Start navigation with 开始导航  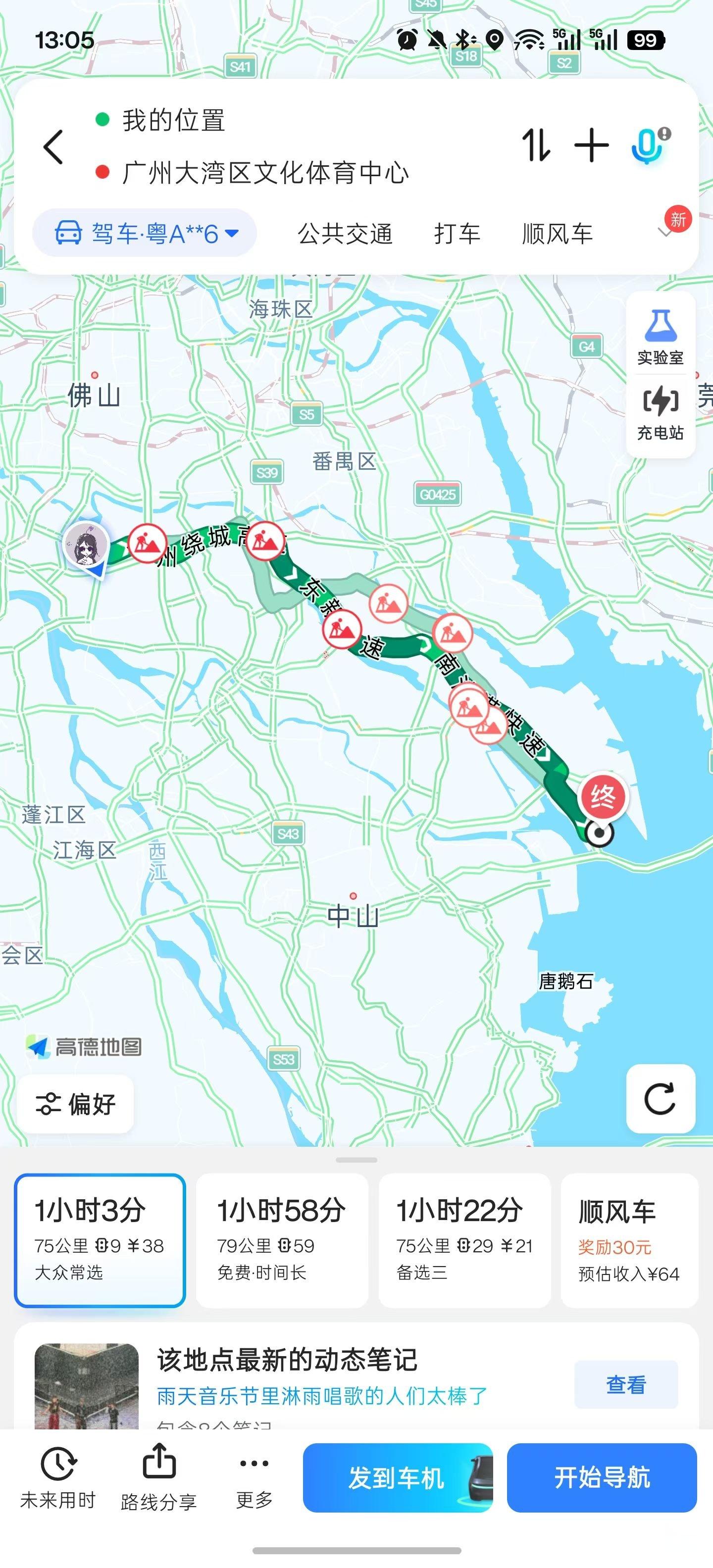coord(602,1477)
